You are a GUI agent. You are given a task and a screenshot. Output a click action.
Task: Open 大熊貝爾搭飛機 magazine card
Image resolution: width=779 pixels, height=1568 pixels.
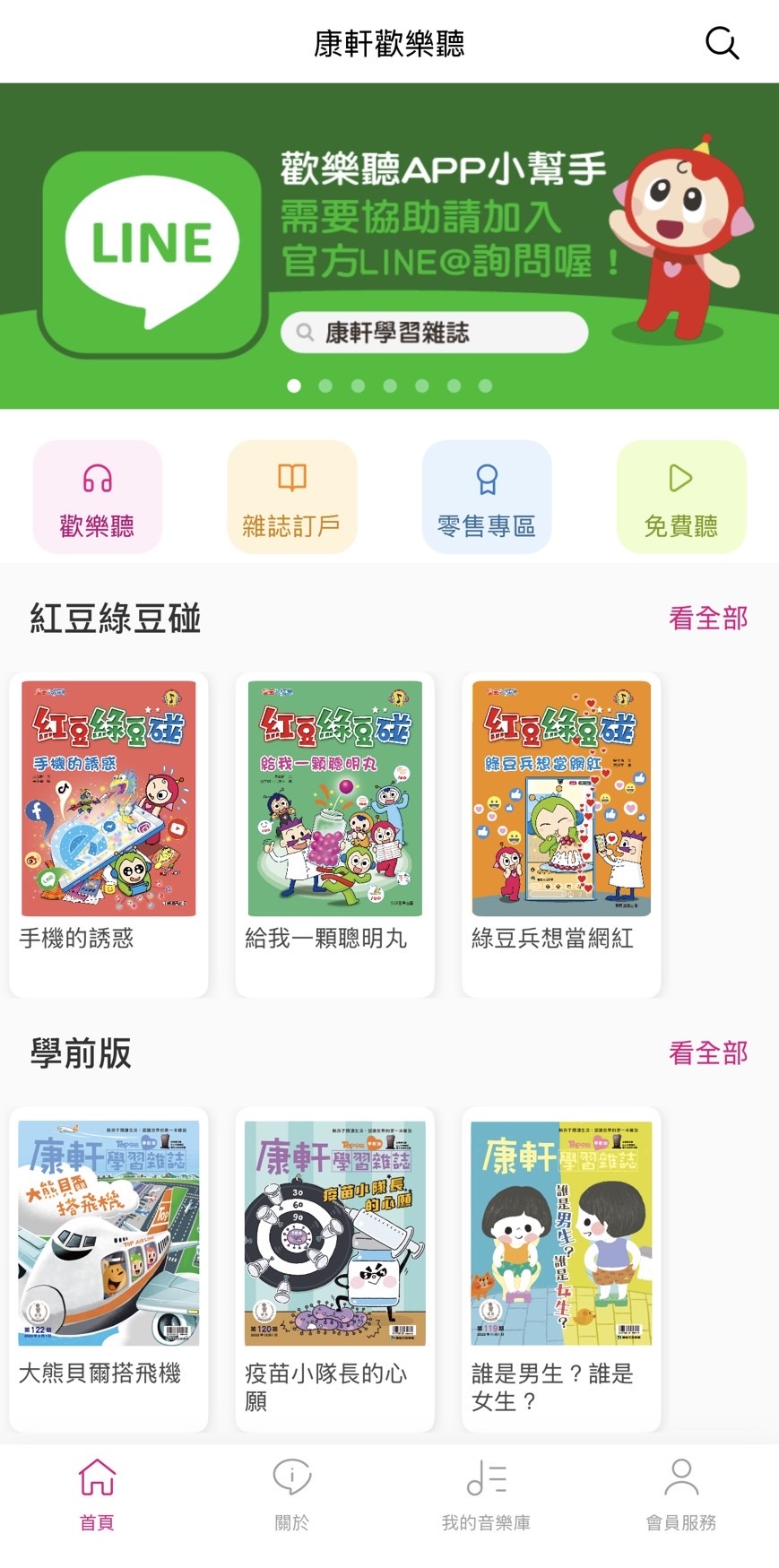click(108, 1269)
